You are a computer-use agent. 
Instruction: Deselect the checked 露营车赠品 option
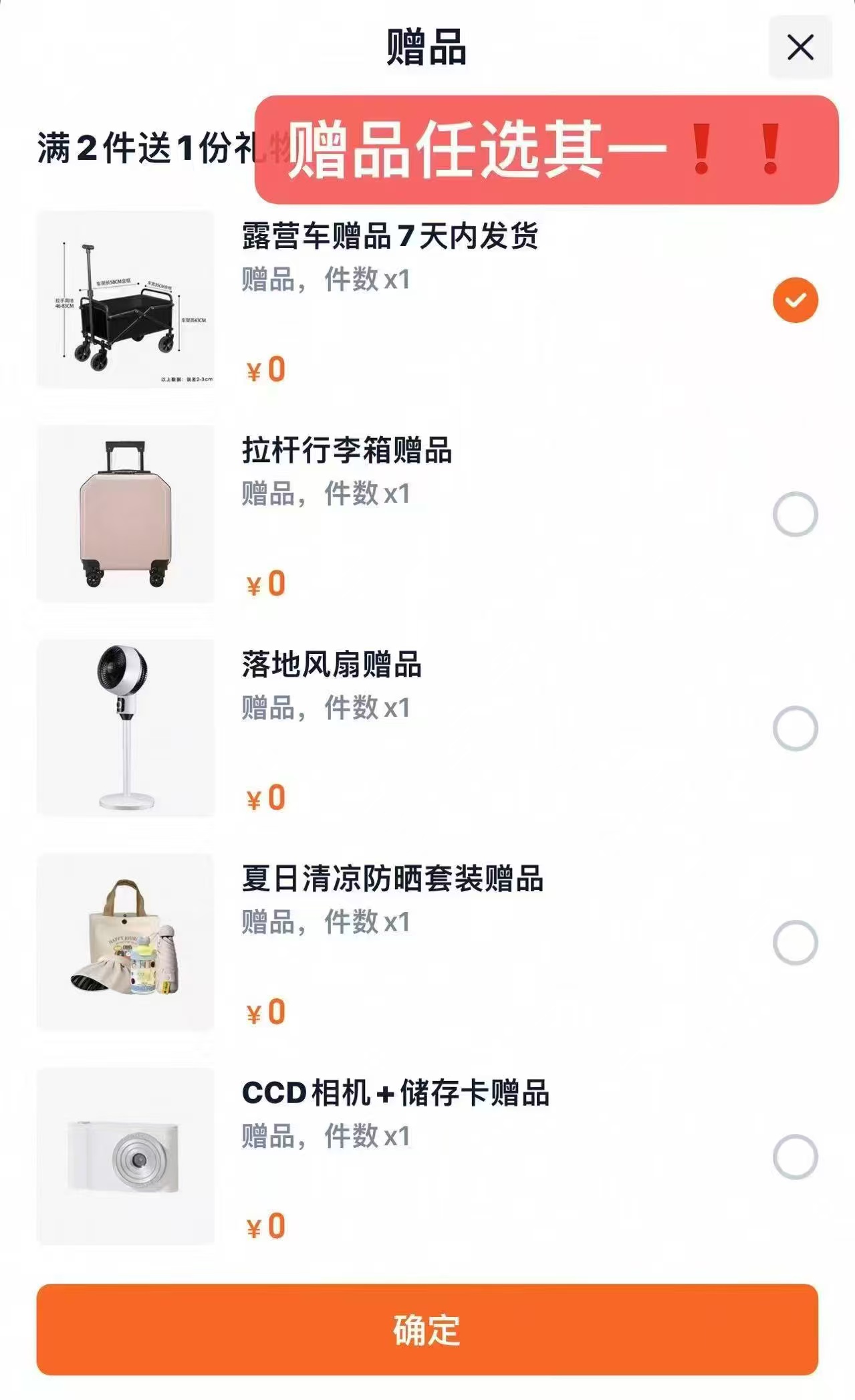(x=796, y=300)
